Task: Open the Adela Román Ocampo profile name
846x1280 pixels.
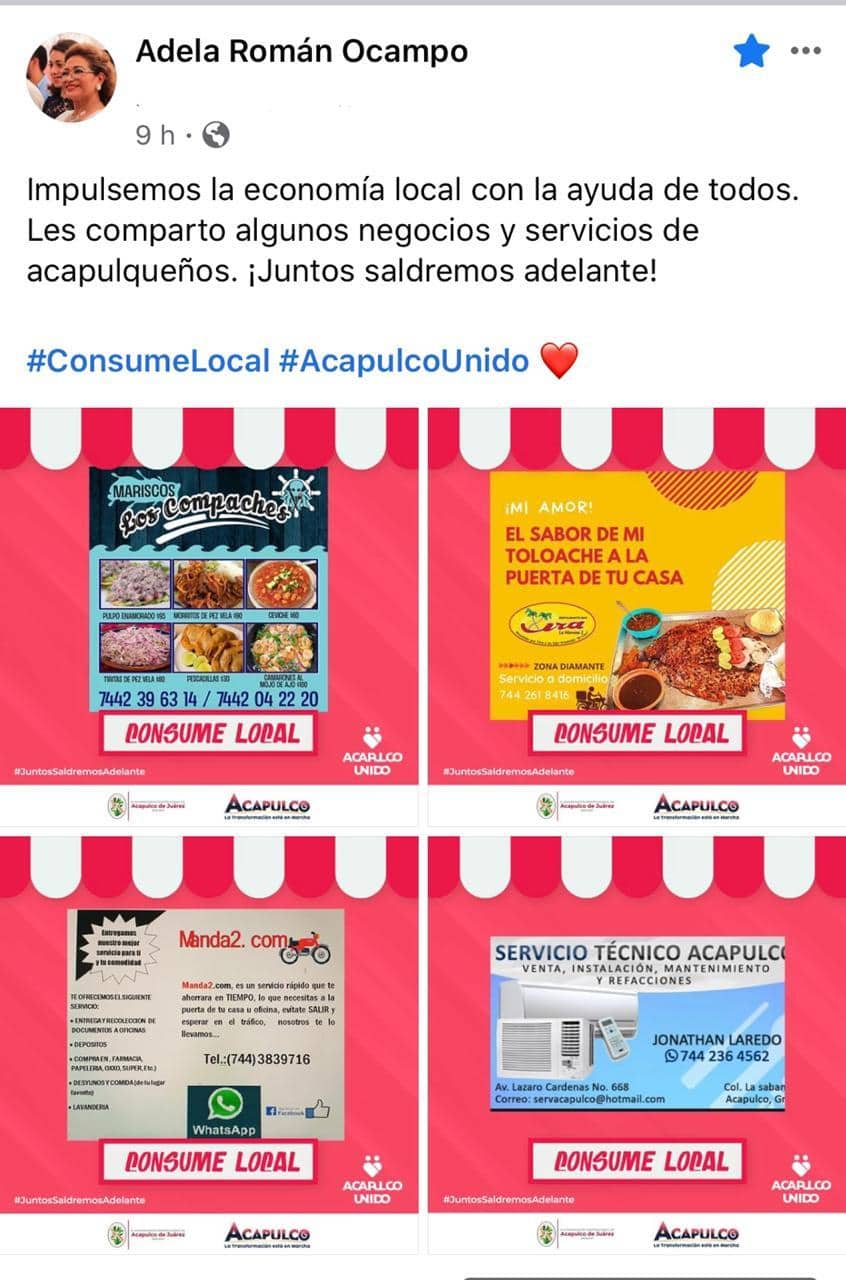Action: coord(301,51)
